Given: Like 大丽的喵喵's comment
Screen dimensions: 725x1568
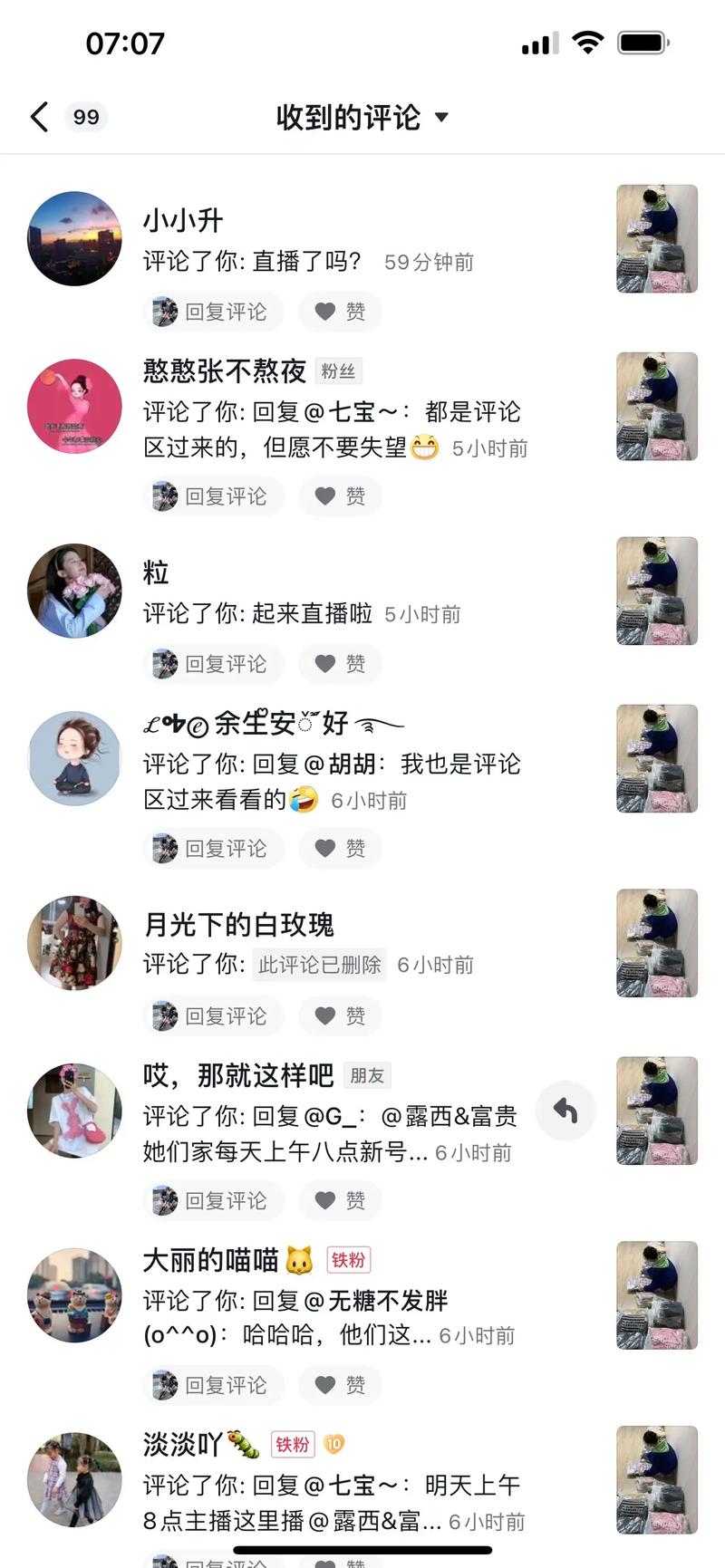Looking at the screenshot, I should pyautogui.click(x=340, y=1385).
